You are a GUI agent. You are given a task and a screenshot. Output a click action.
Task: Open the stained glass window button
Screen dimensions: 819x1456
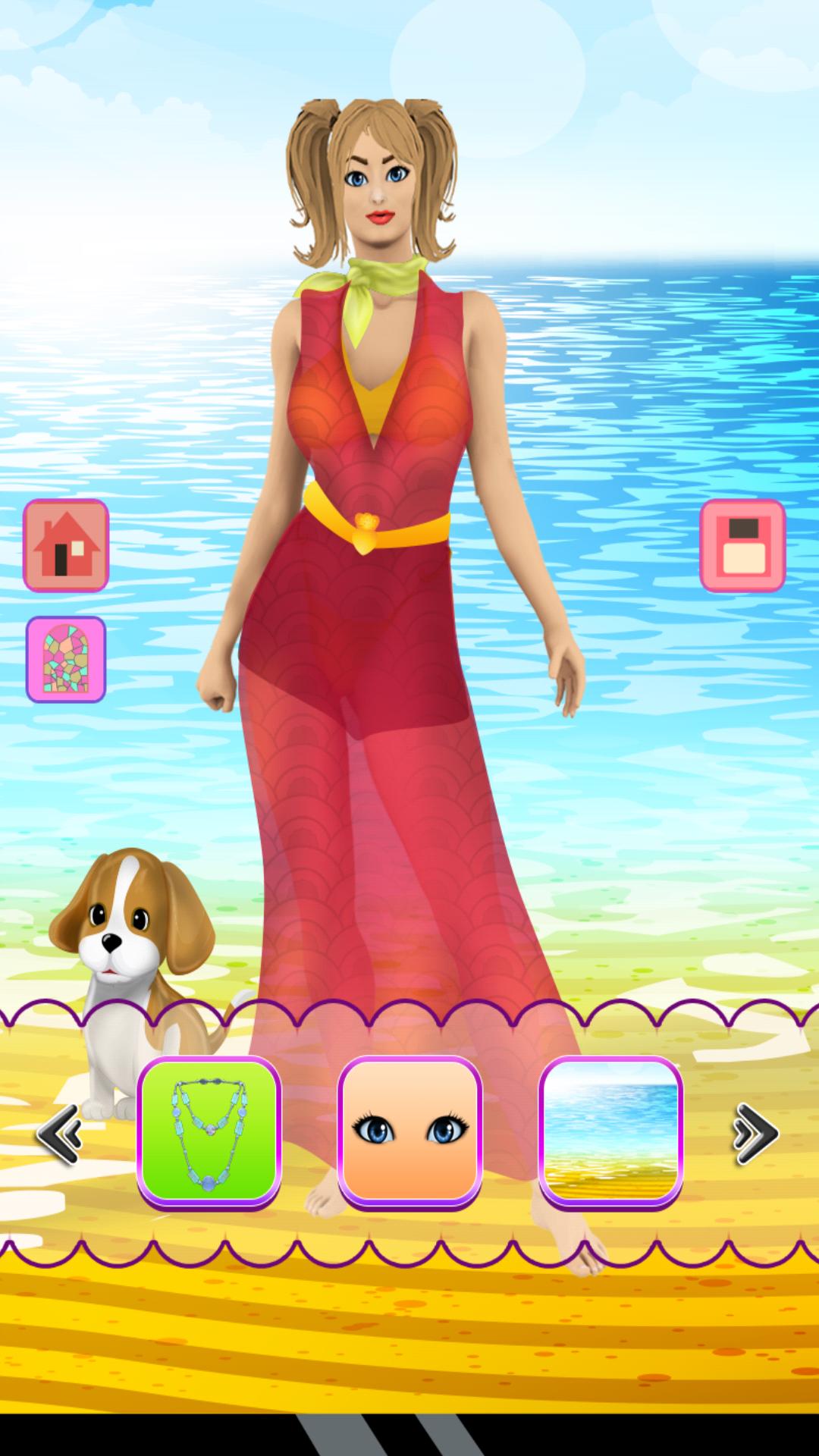point(66,659)
